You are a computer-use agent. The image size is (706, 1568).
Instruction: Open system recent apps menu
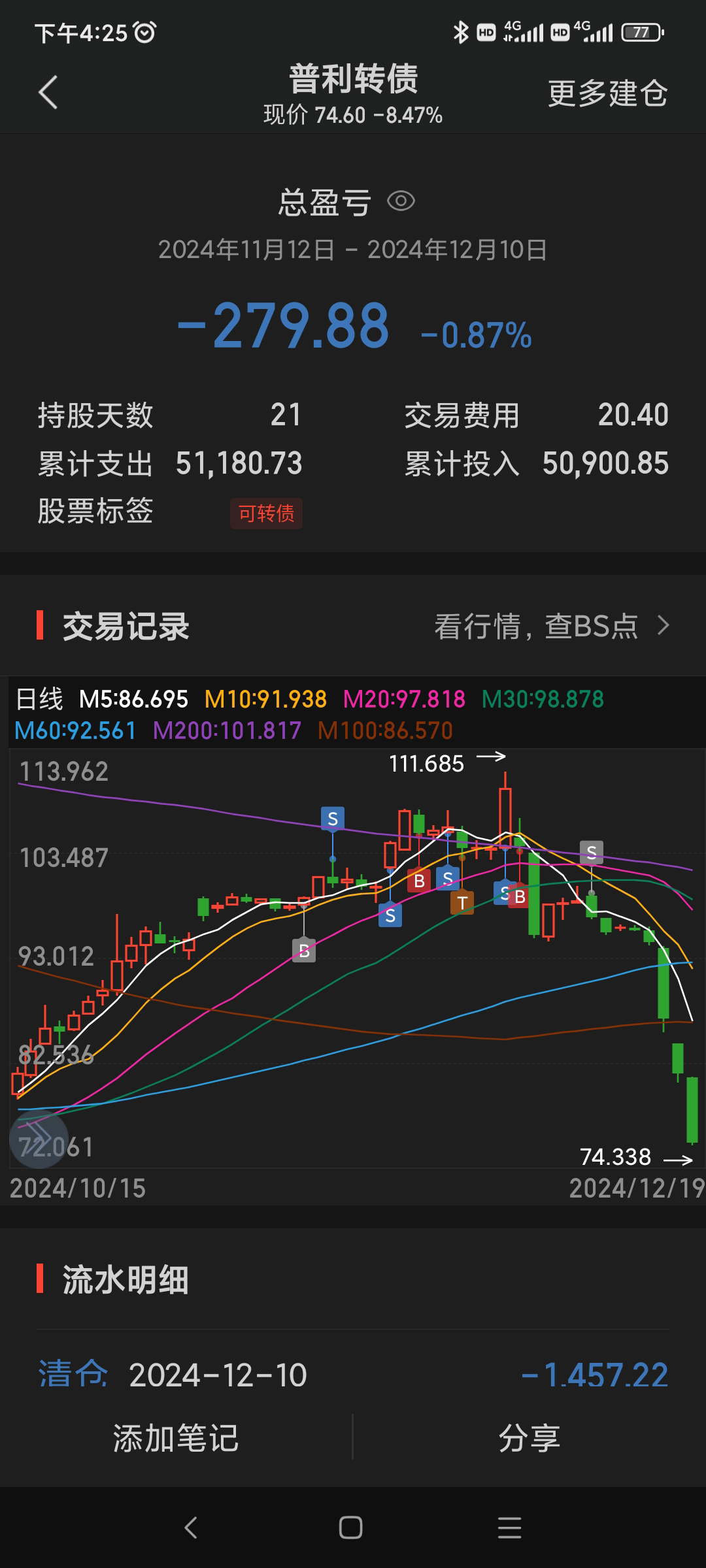(x=510, y=1527)
